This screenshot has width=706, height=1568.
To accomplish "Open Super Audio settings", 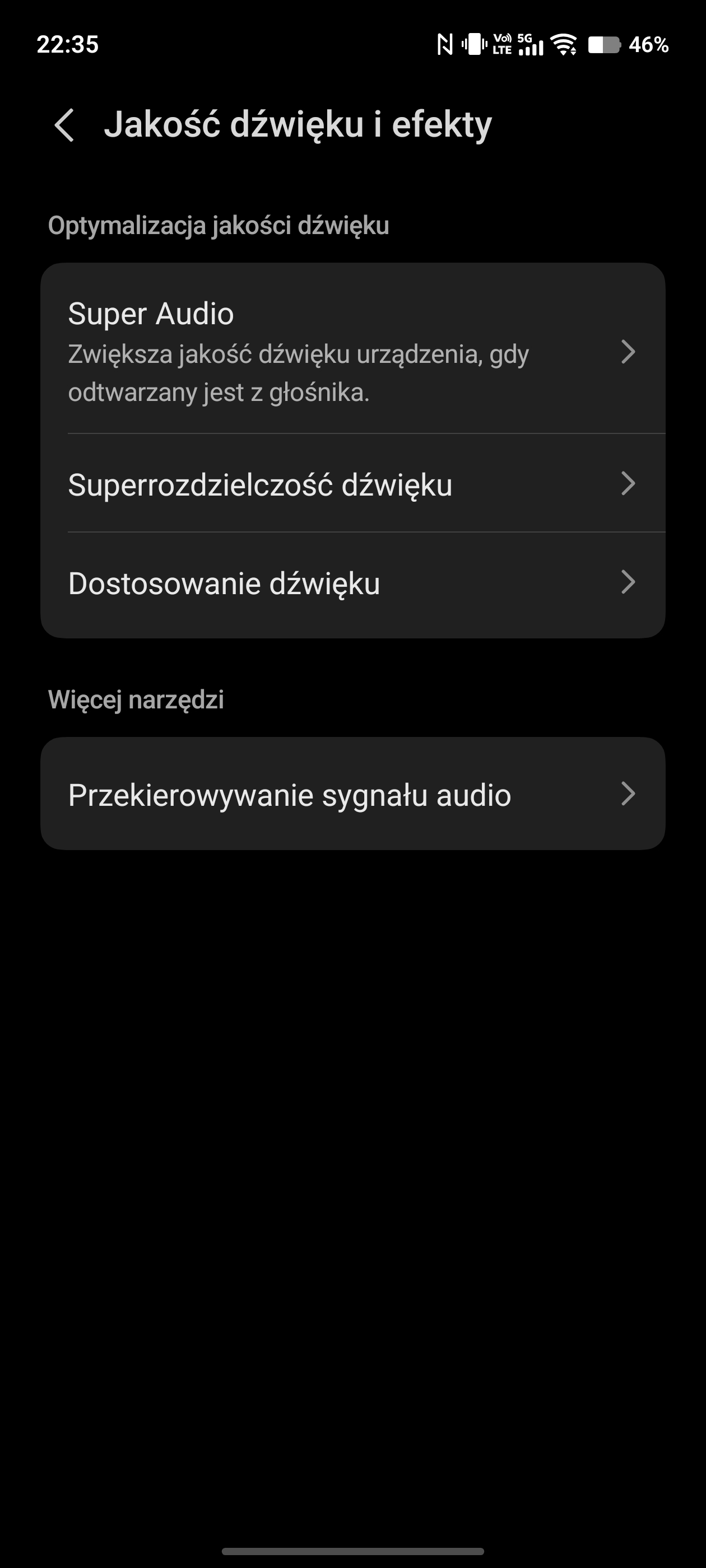I will pyautogui.click(x=352, y=351).
